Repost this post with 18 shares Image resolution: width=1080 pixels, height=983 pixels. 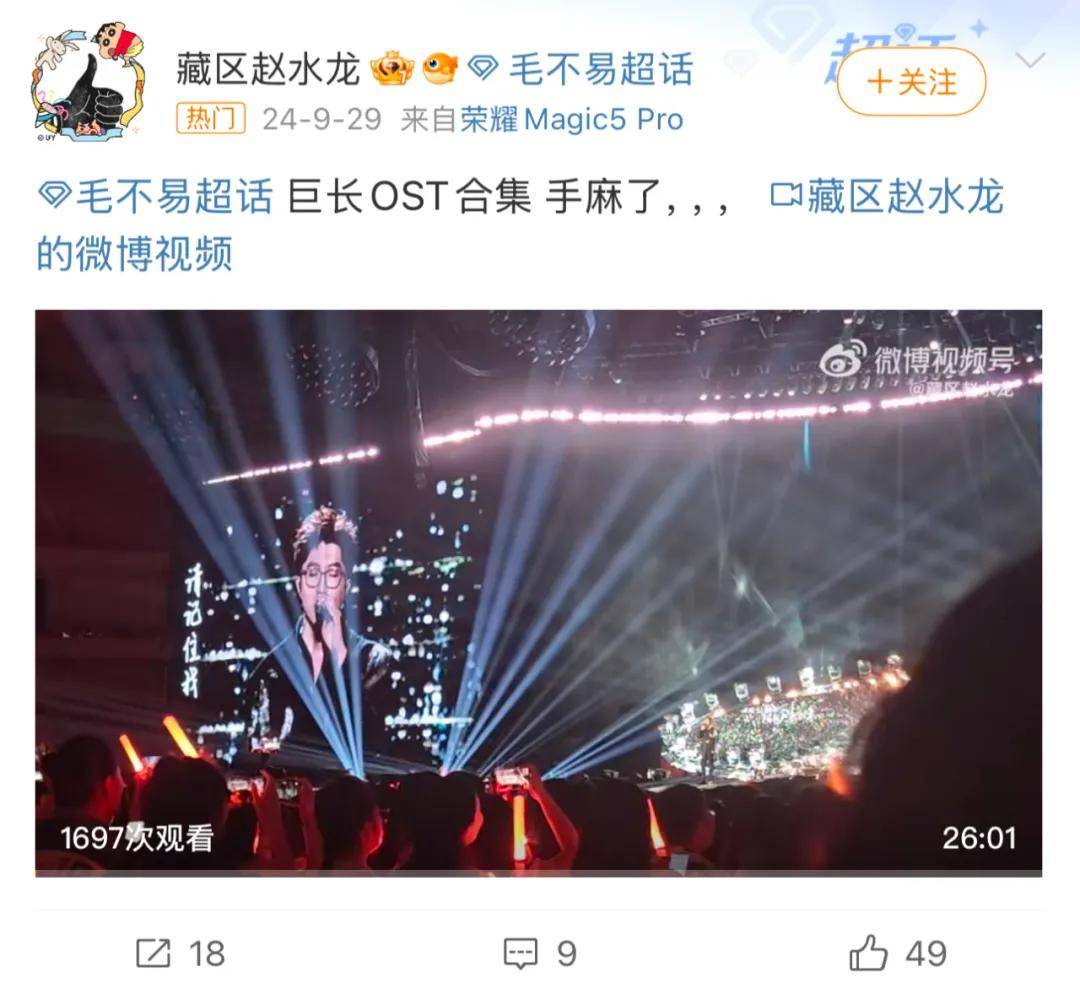coord(181,953)
